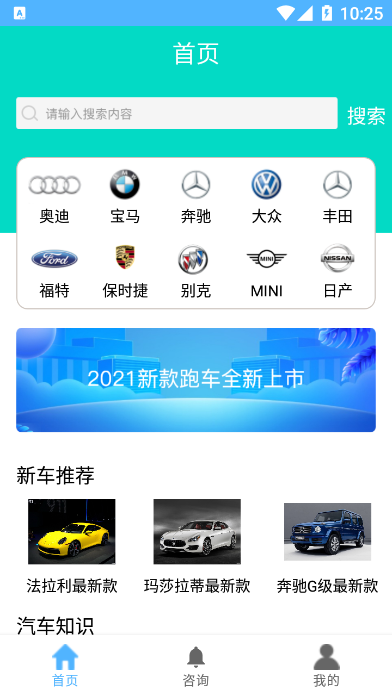
Task: Open the 保时捷 brand
Action: [125, 271]
